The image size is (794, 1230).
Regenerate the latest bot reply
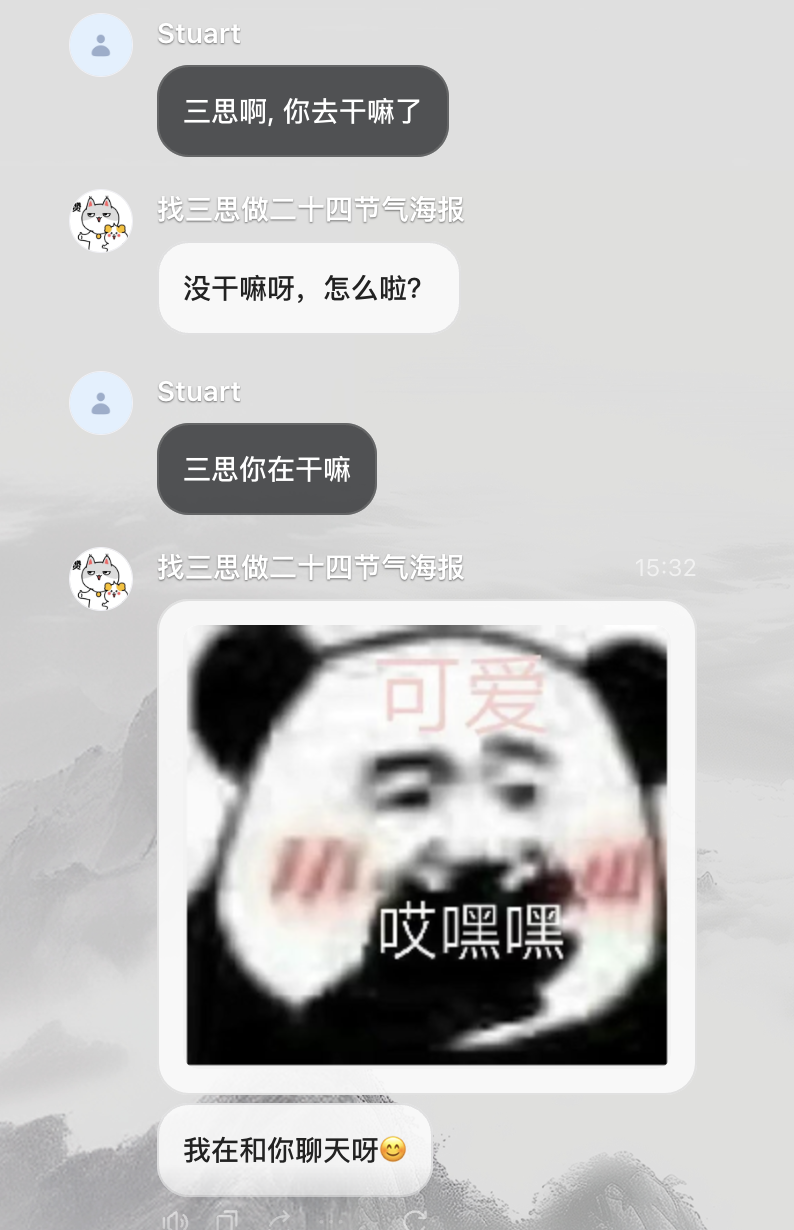[x=415, y=1221]
